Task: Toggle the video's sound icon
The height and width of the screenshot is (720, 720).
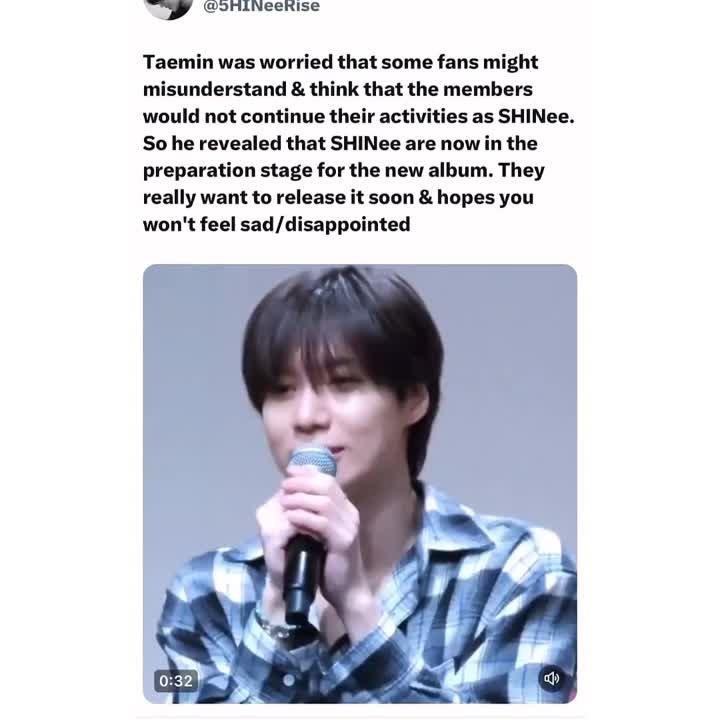Action: tap(550, 679)
